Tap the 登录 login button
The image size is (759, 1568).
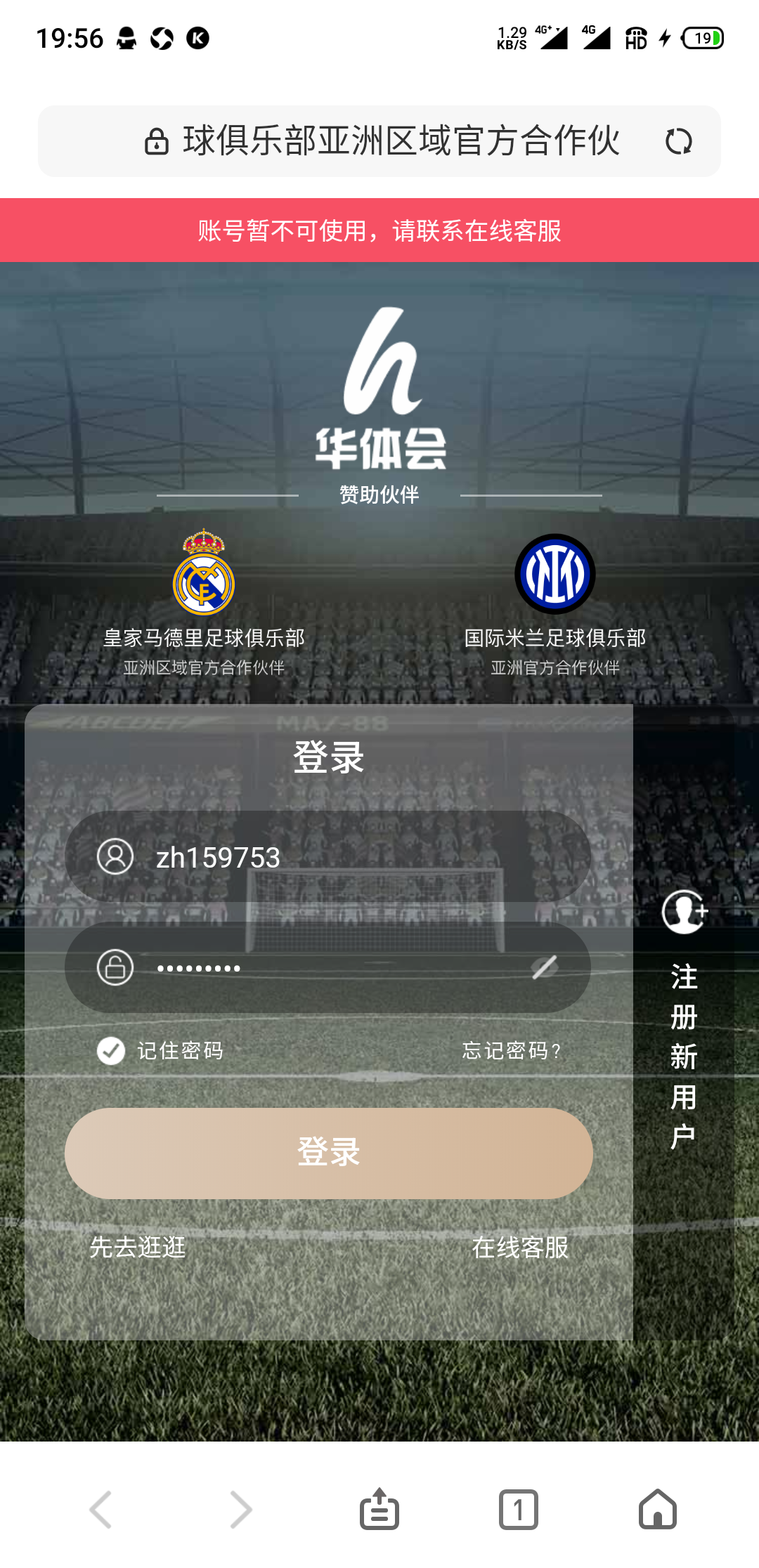pos(329,1153)
